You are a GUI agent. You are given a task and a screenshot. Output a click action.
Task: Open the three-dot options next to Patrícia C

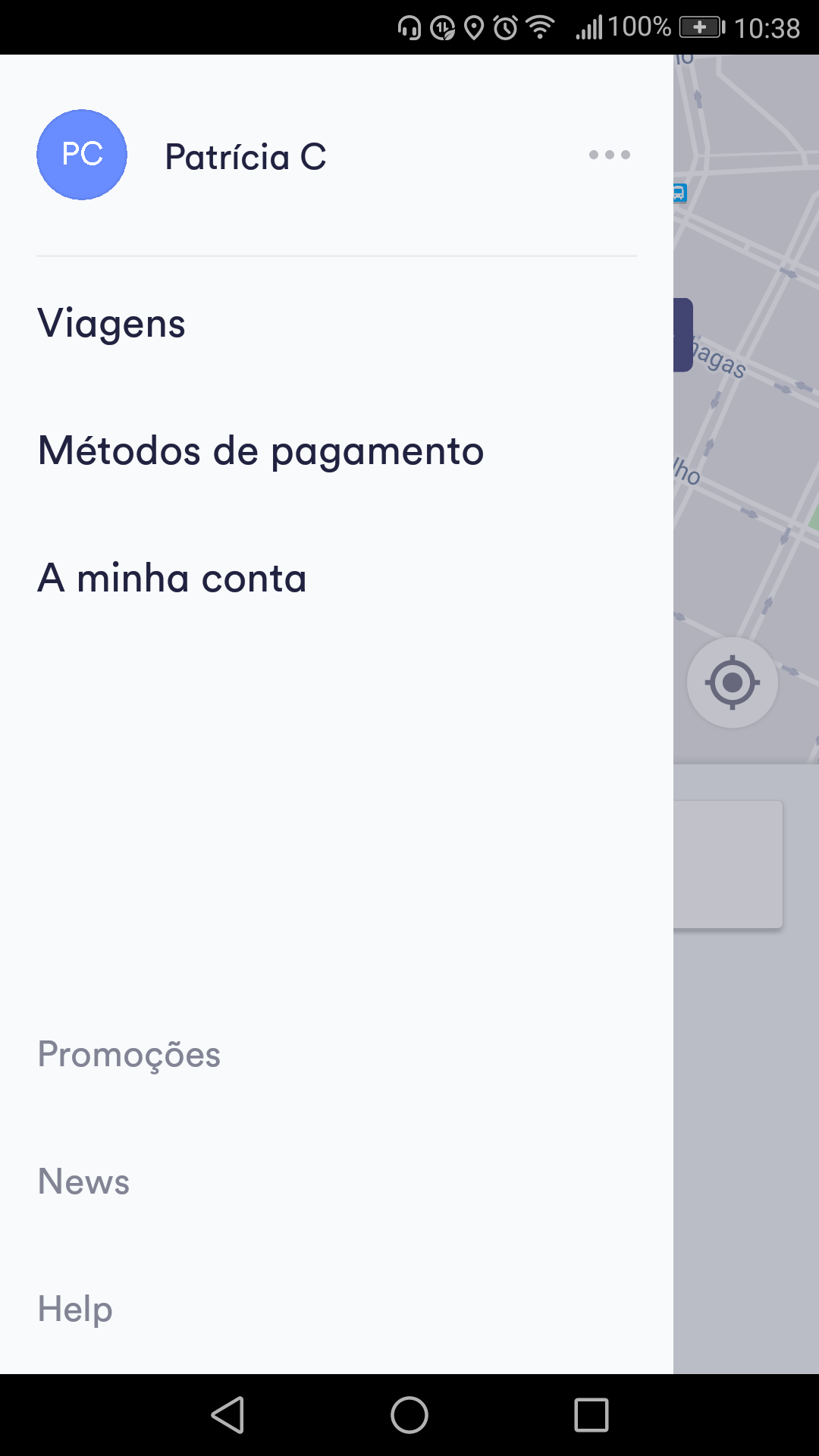pyautogui.click(x=609, y=155)
